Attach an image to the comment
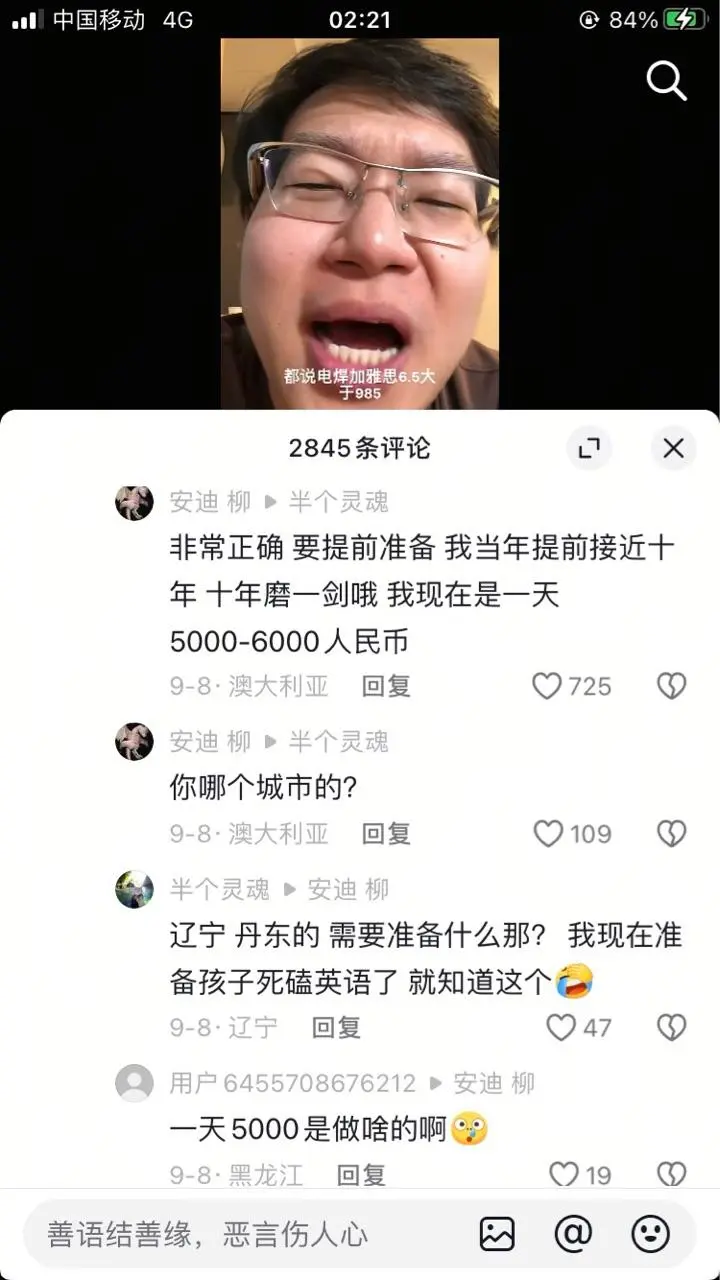The image size is (720, 1280). [497, 1234]
